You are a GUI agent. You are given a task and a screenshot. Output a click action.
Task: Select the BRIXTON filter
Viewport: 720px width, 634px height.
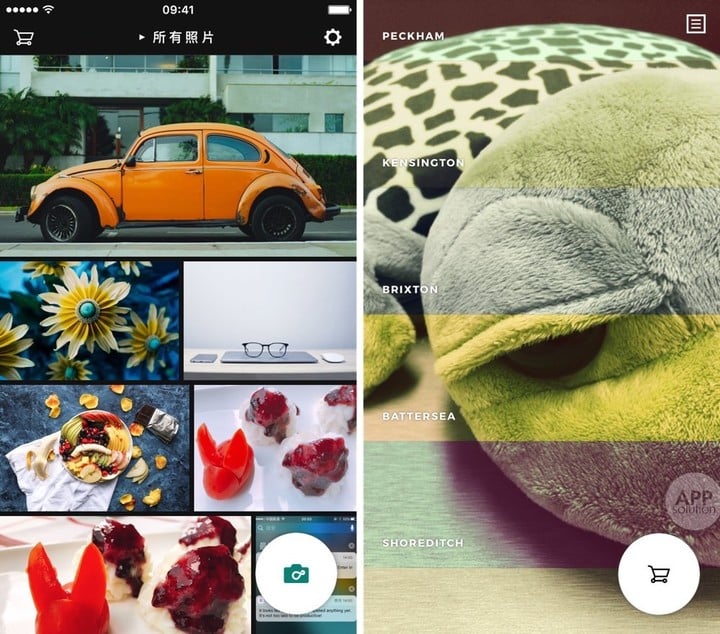[x=410, y=289]
